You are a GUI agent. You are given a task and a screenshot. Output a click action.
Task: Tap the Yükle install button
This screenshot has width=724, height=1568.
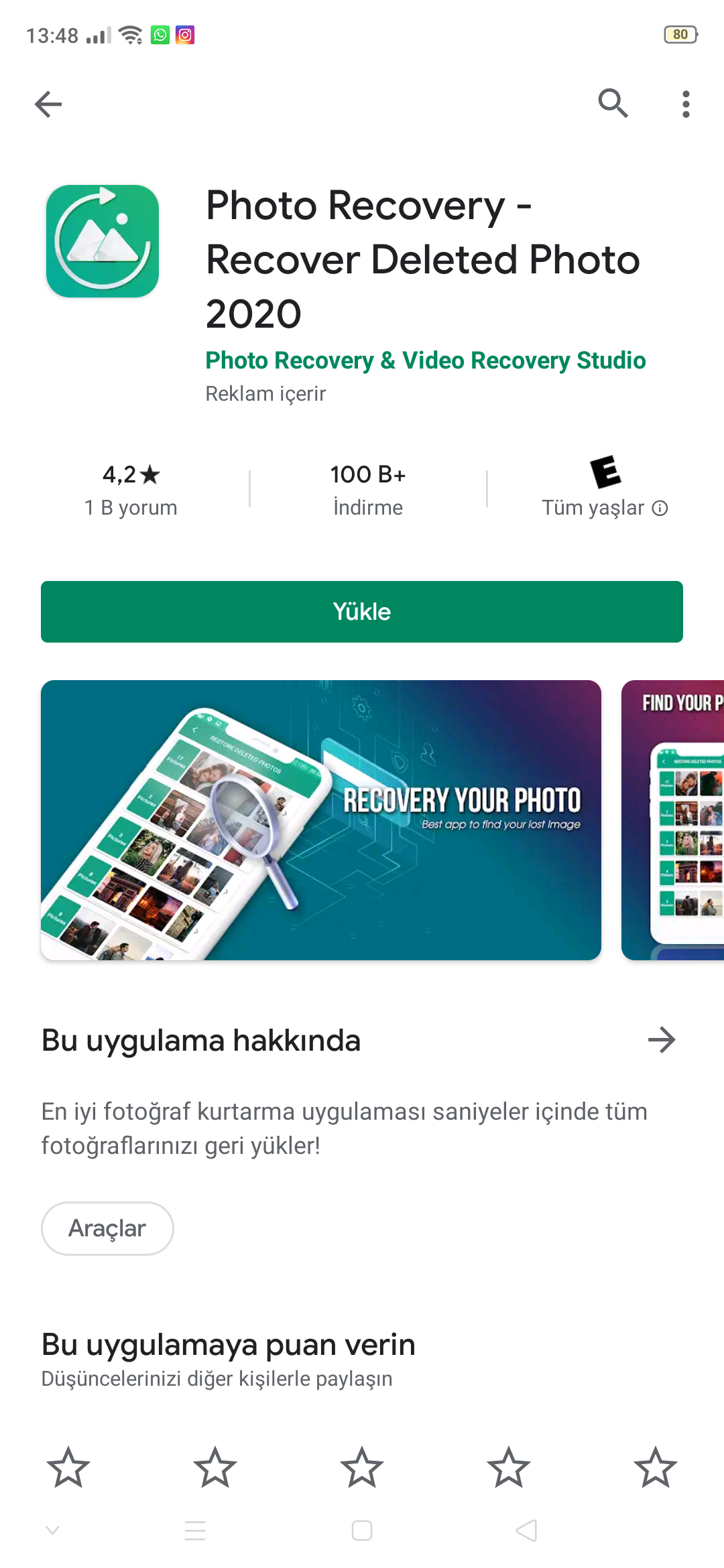pyautogui.click(x=362, y=612)
